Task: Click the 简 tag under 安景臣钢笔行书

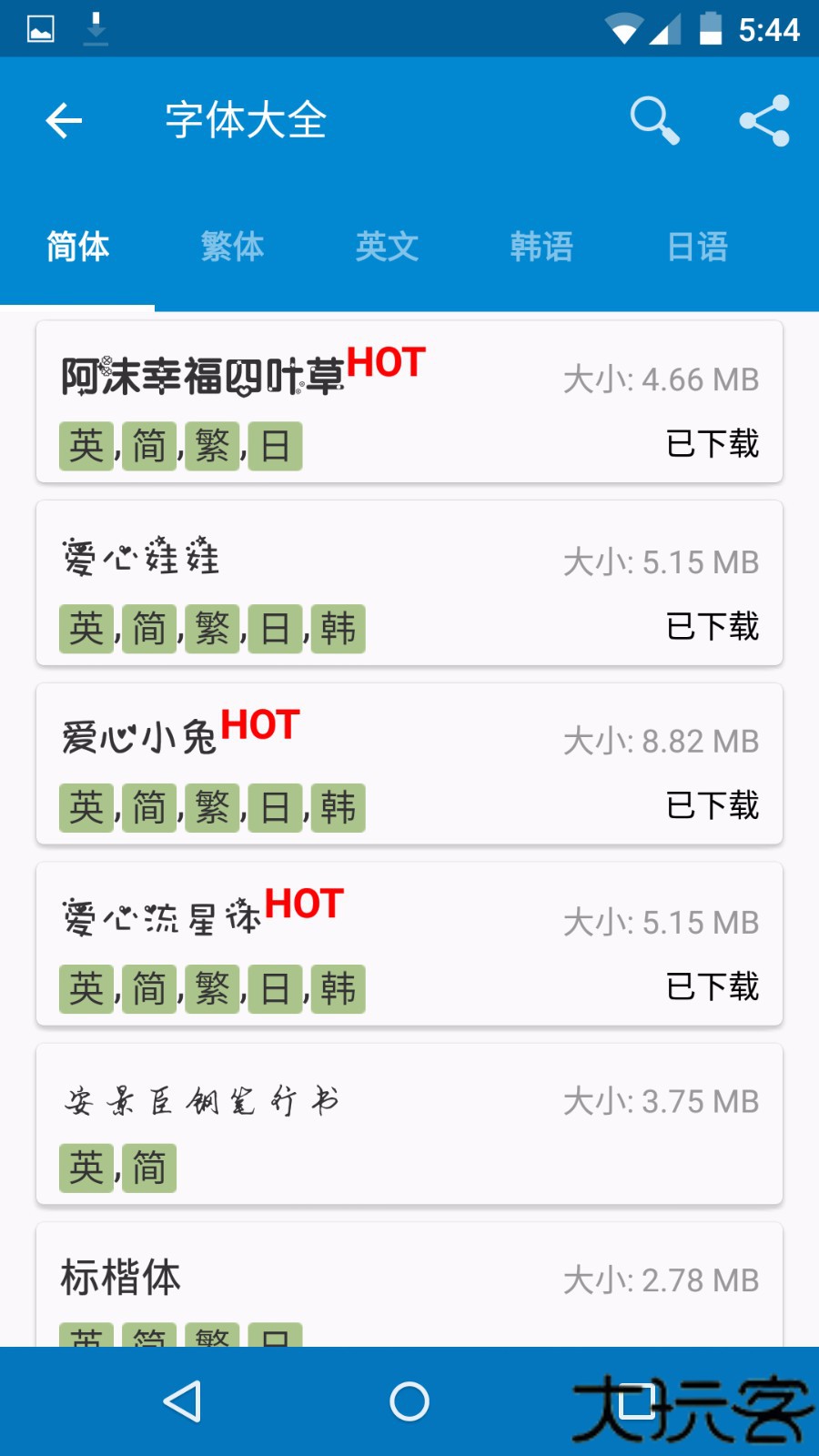Action: click(x=148, y=1169)
